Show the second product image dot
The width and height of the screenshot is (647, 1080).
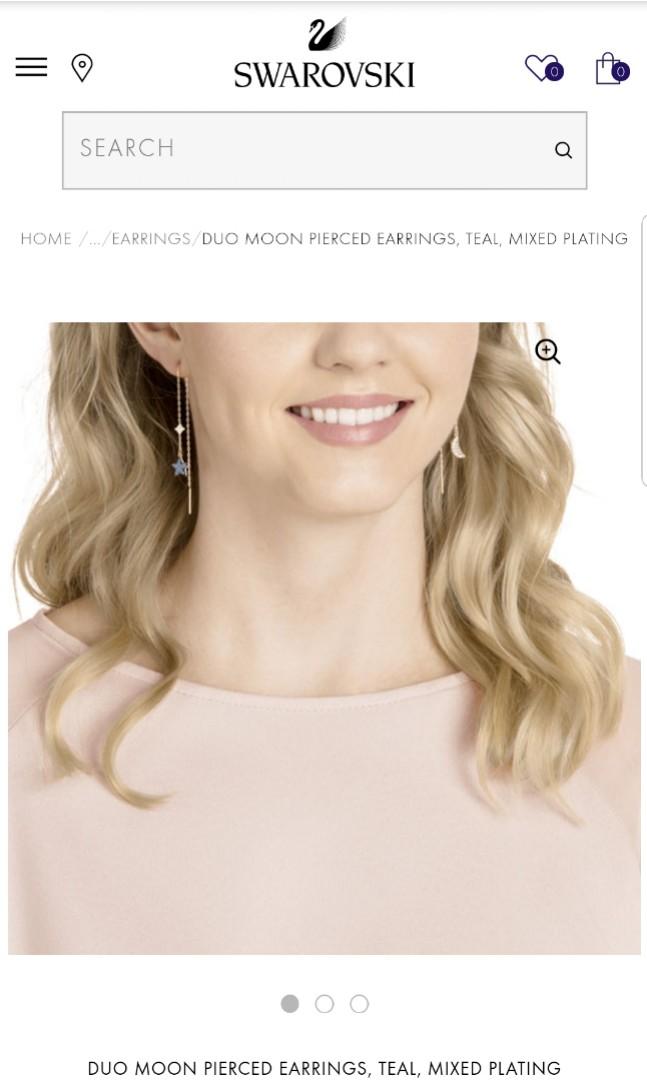coord(324,1003)
